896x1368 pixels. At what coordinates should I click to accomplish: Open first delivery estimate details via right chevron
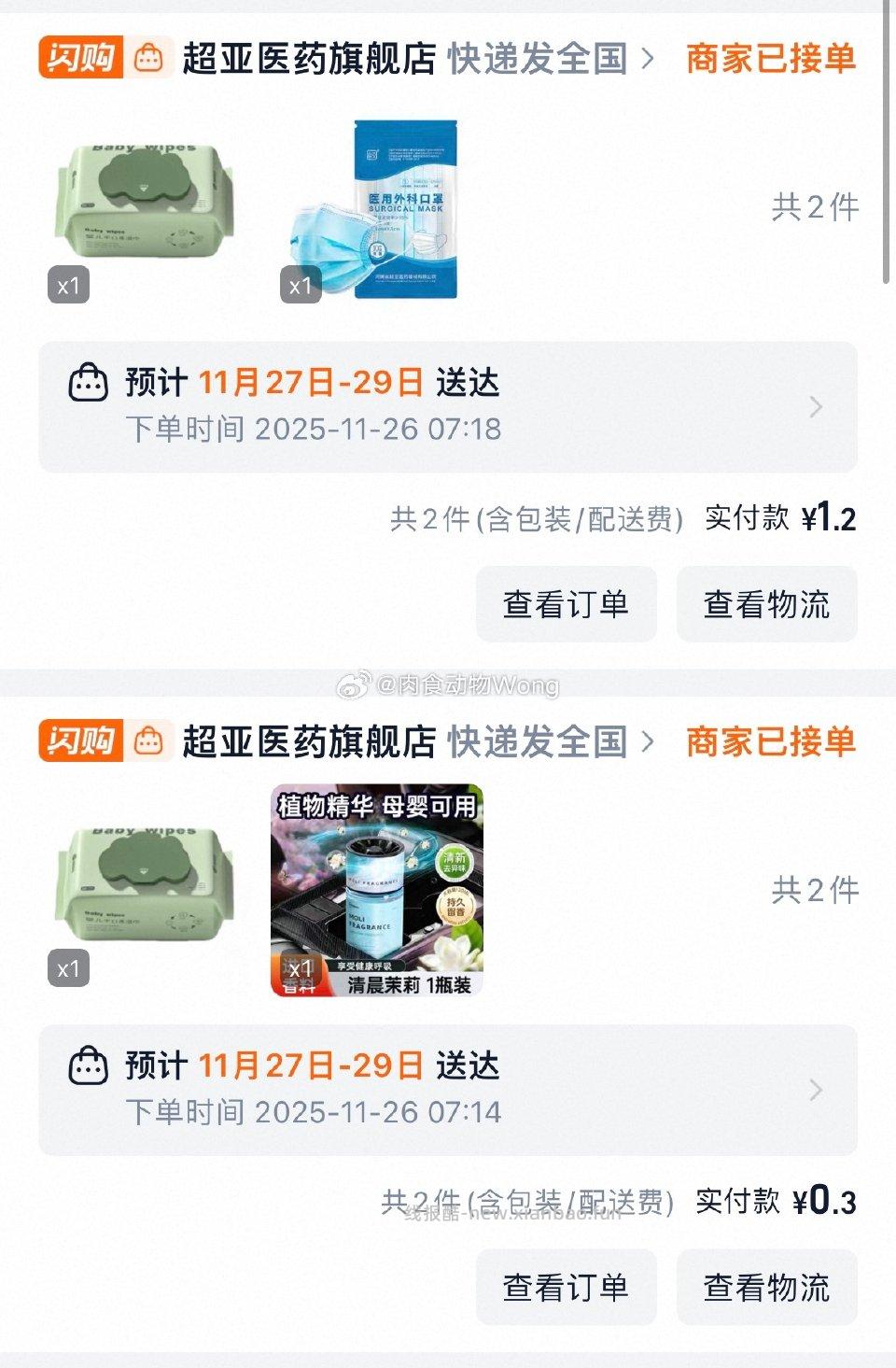[817, 405]
